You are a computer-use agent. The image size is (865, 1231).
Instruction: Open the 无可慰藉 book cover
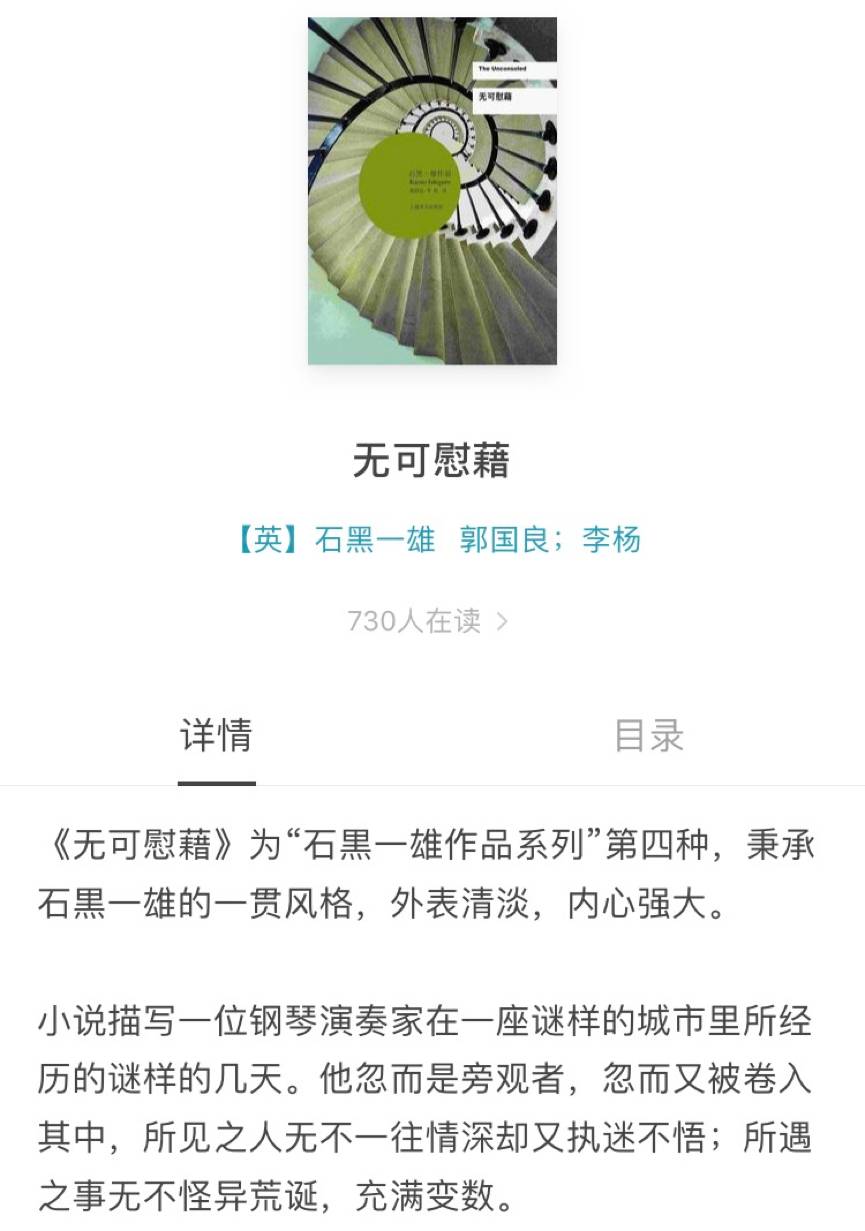click(x=432, y=191)
